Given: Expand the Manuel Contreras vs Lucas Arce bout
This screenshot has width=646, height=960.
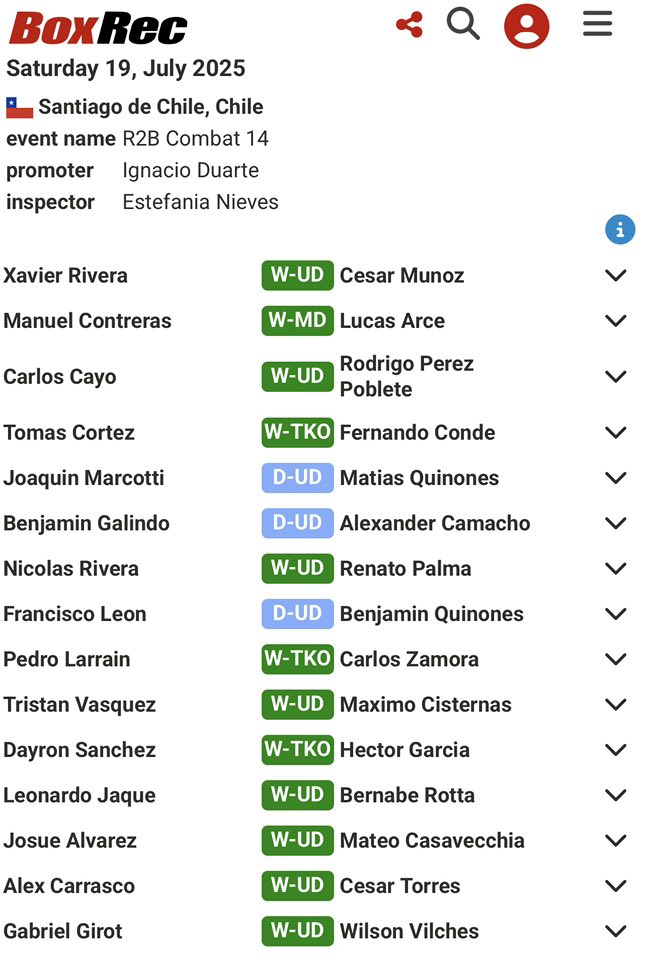Looking at the screenshot, I should pyautogui.click(x=616, y=321).
